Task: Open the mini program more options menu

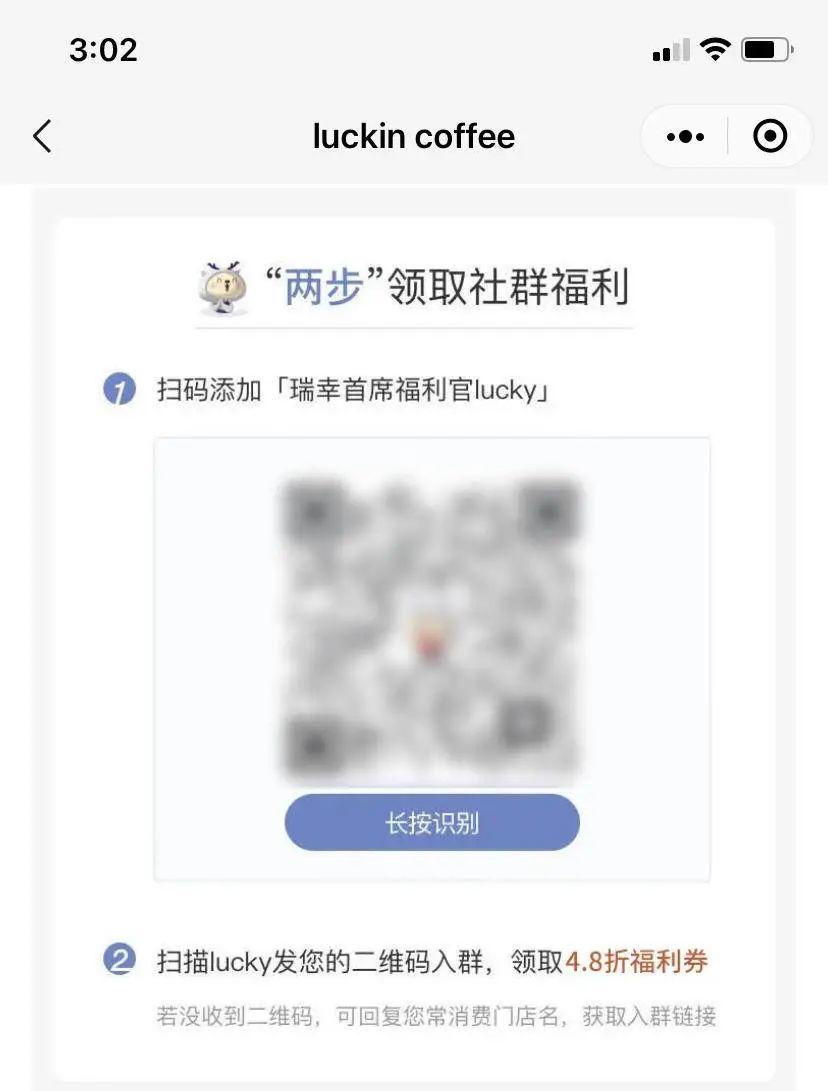Action: pyautogui.click(x=685, y=136)
